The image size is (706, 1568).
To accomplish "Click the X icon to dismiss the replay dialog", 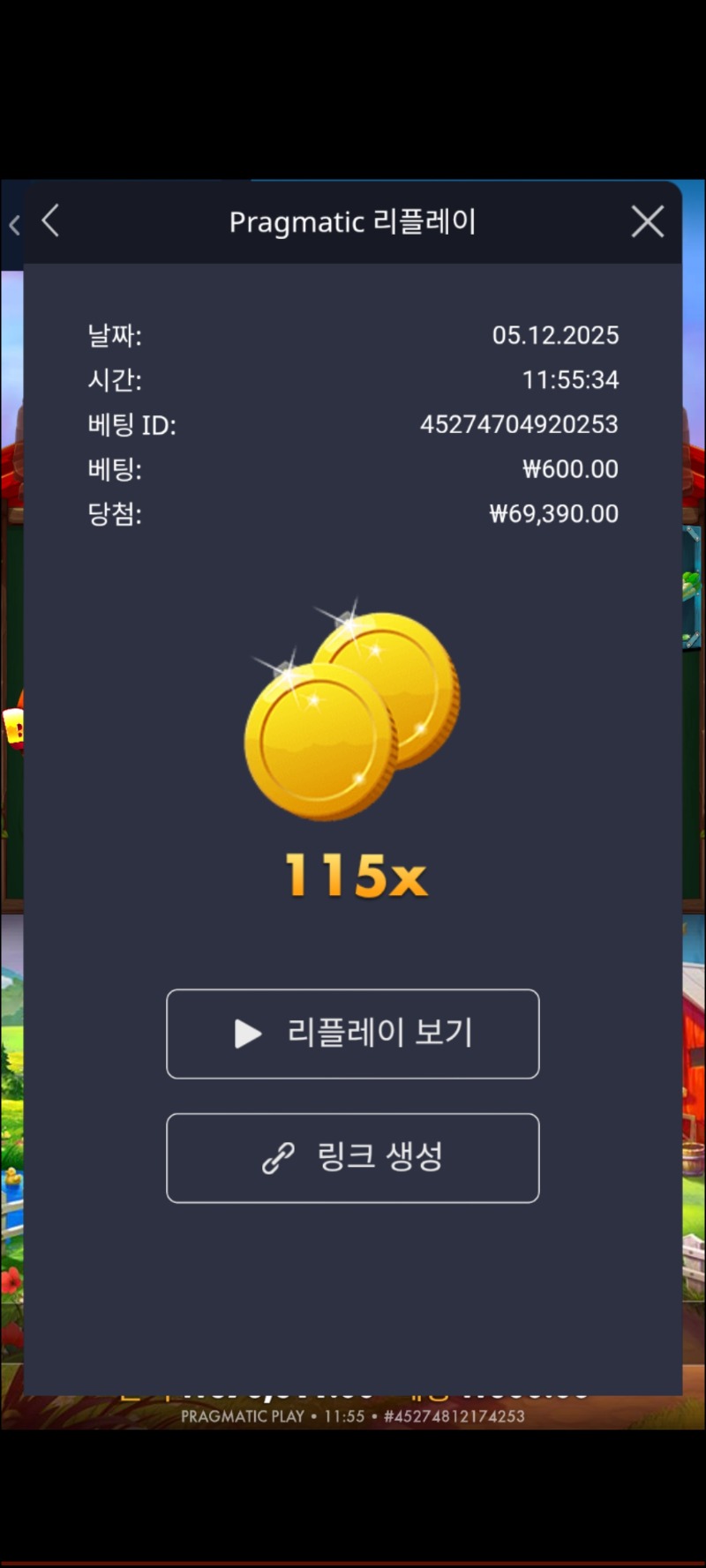I will [x=647, y=221].
